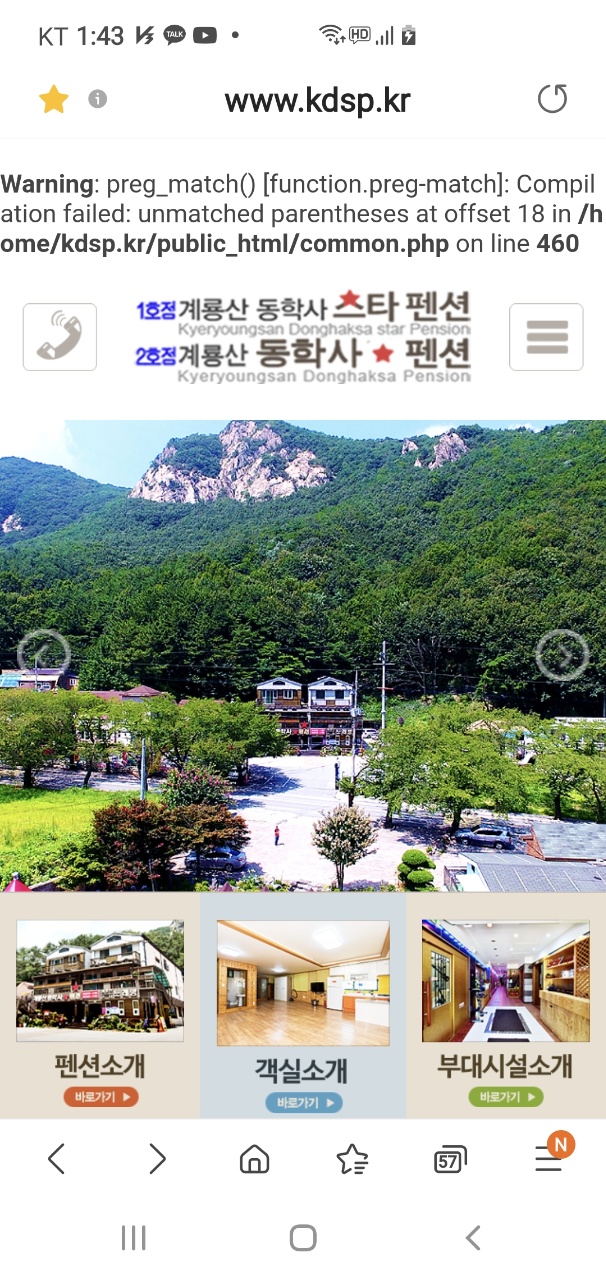This screenshot has width=606, height=1280.
Task: Show the next slide image
Action: [x=562, y=655]
